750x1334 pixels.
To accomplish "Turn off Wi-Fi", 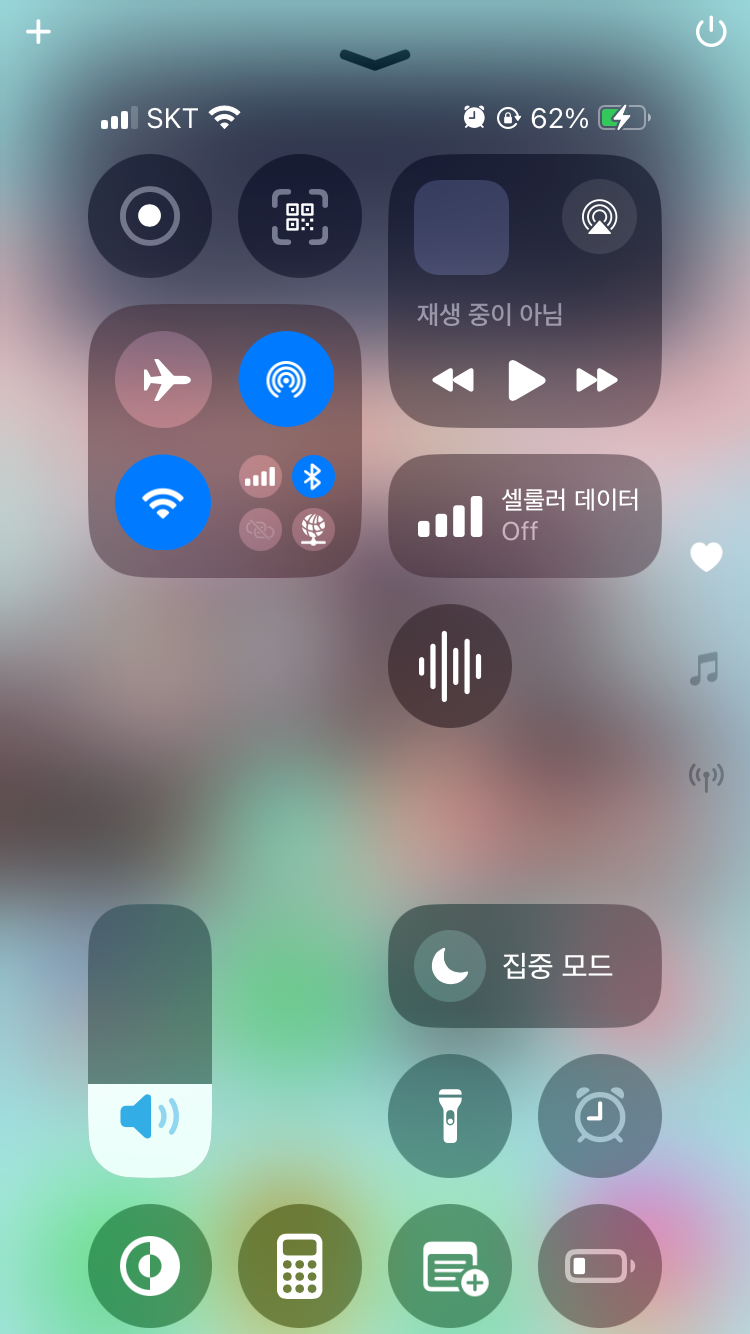I will coord(164,502).
